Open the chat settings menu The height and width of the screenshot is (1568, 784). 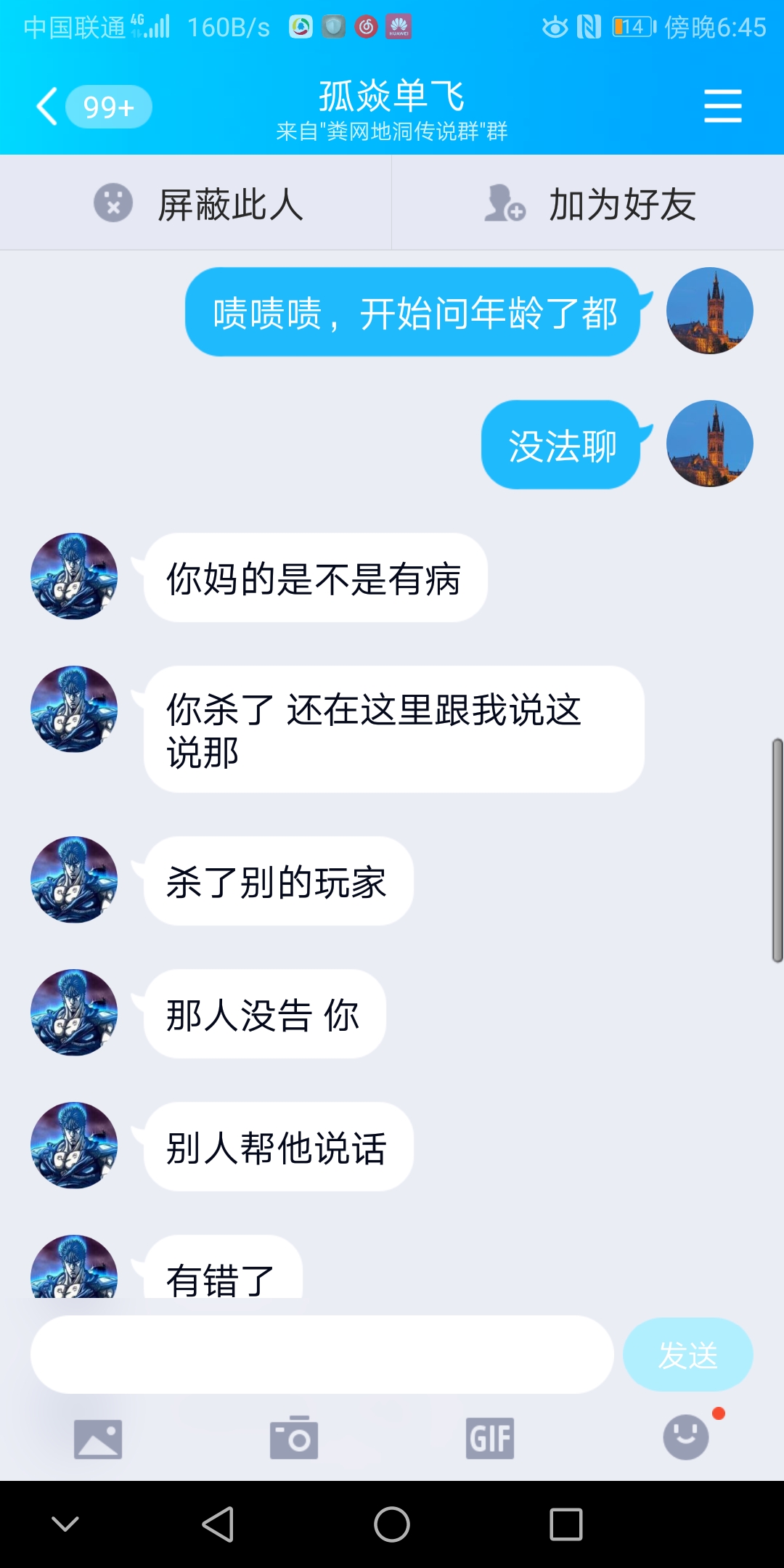(722, 107)
